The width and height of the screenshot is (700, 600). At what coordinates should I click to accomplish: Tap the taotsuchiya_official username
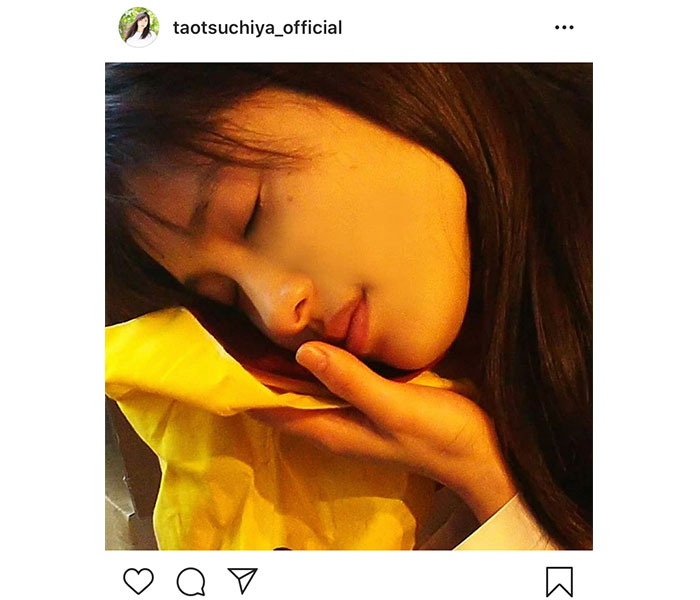point(257,28)
